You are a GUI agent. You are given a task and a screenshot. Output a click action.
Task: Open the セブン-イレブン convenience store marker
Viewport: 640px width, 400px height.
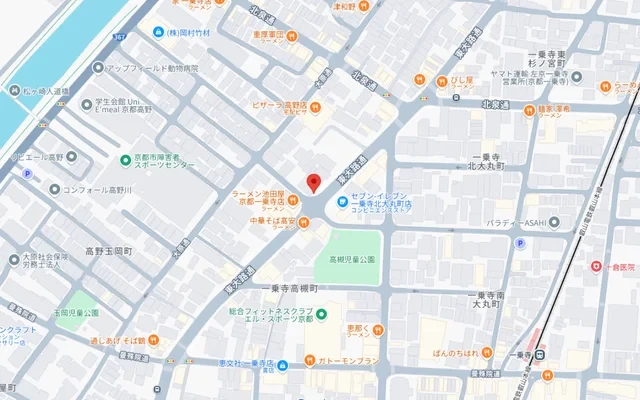[x=343, y=203]
